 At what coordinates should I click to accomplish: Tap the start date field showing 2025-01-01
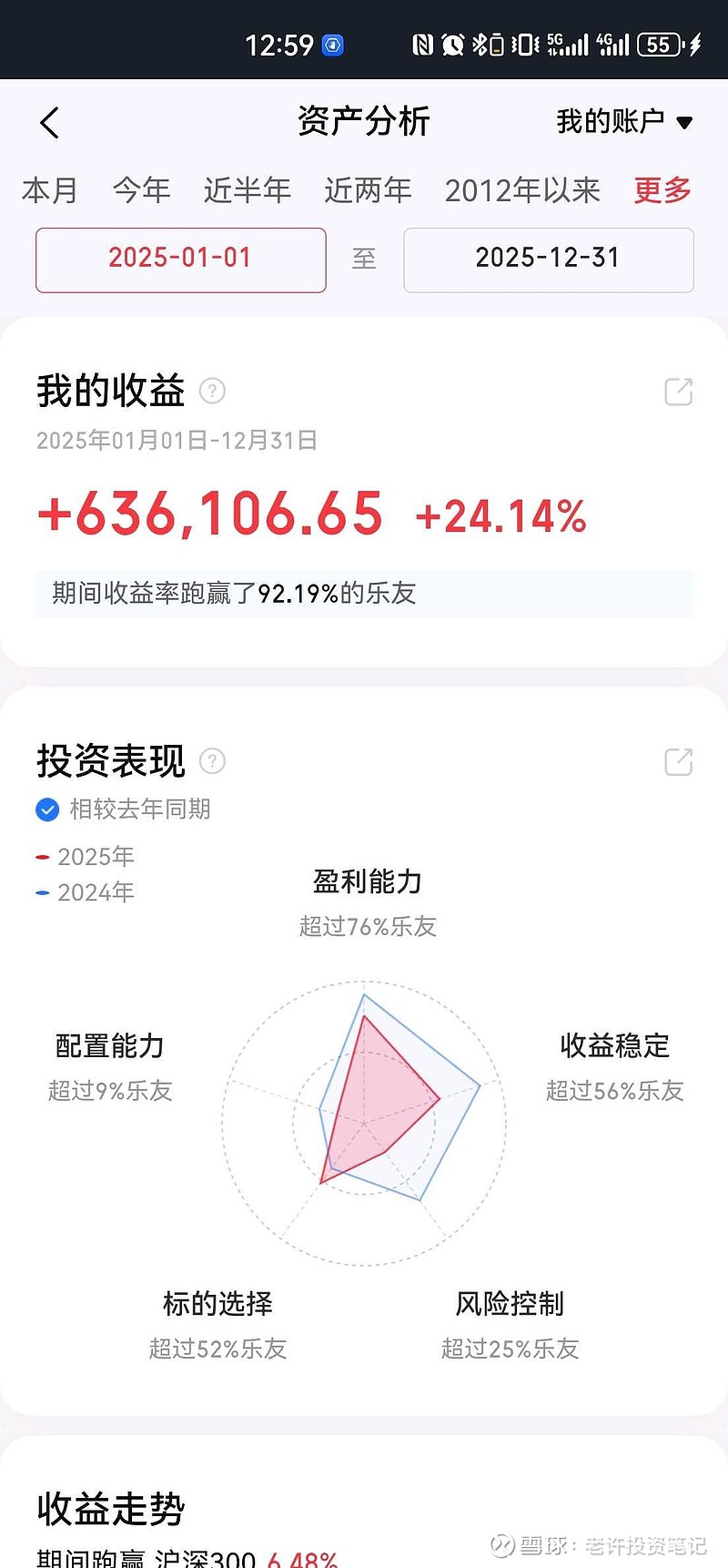(180, 260)
